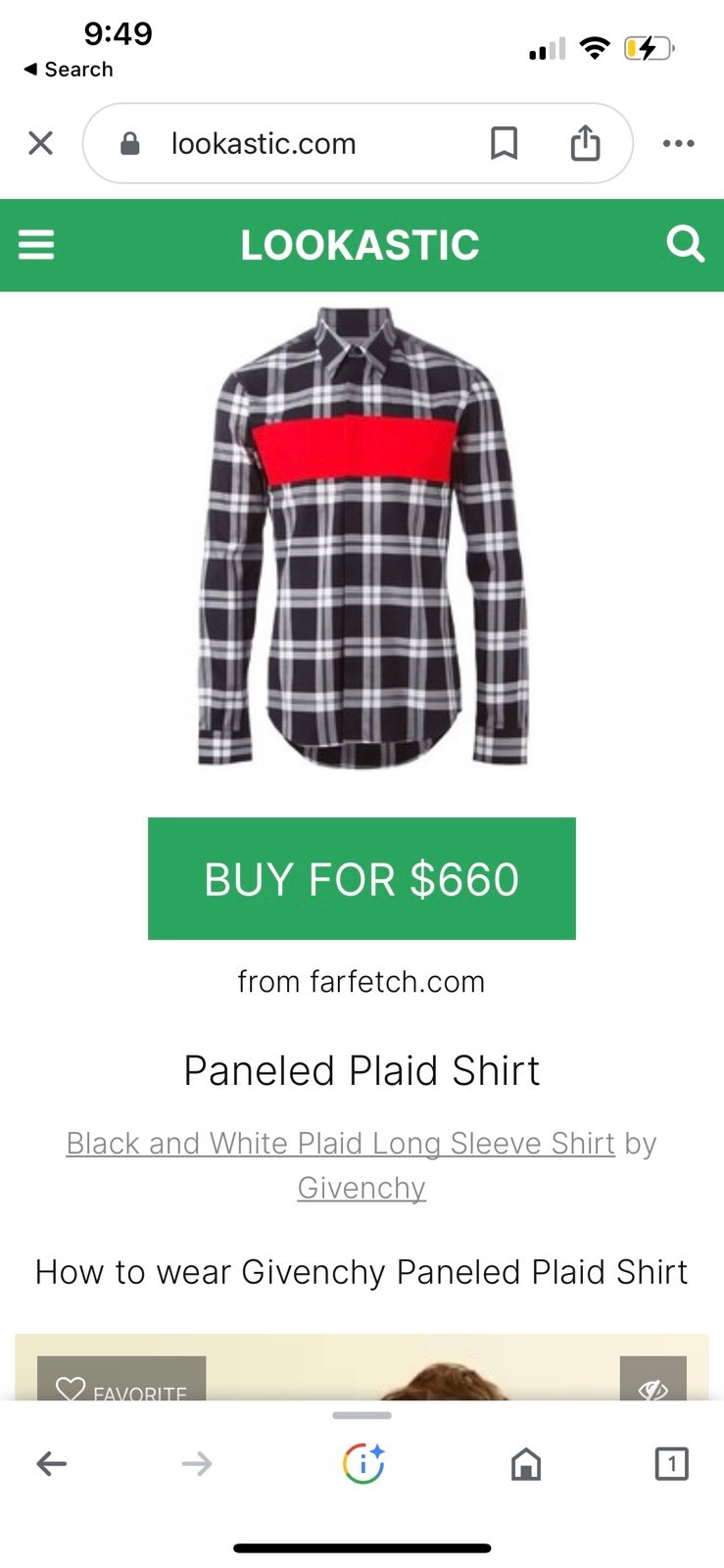
Task: Open the three-dot overflow menu
Action: click(678, 144)
